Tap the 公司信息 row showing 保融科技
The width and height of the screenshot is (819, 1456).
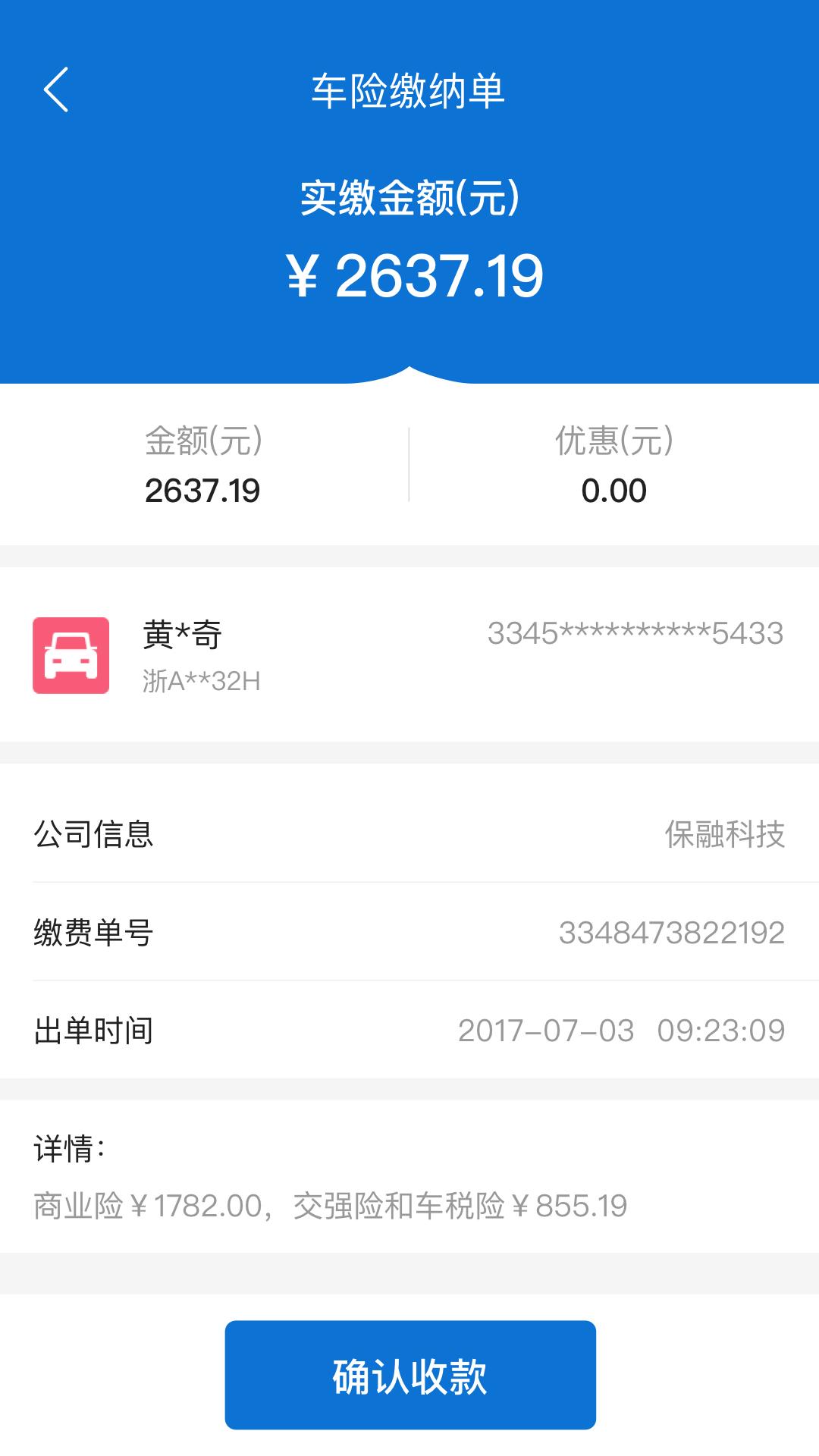(x=409, y=835)
